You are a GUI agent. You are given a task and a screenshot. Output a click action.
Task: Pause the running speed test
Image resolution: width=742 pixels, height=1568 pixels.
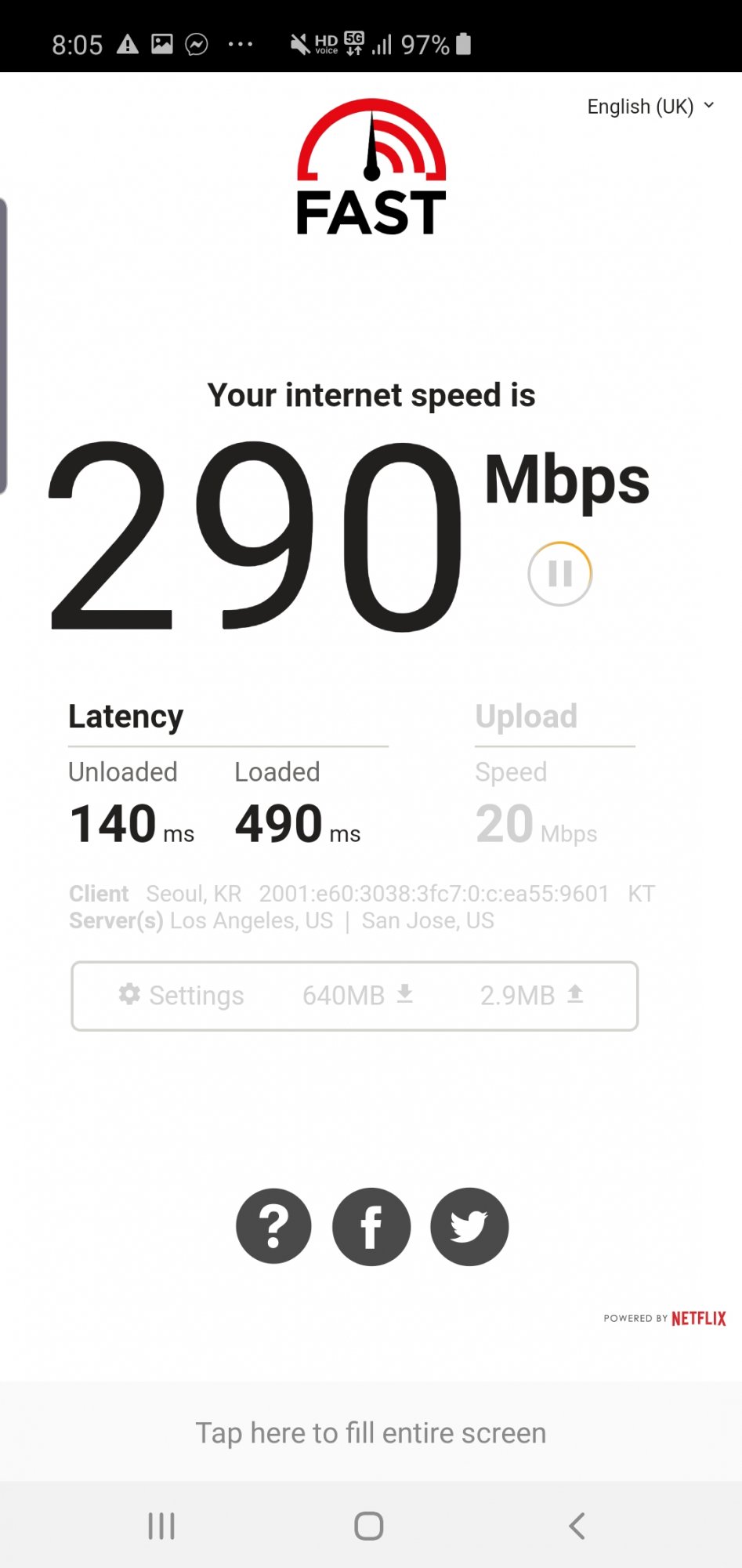click(x=559, y=574)
